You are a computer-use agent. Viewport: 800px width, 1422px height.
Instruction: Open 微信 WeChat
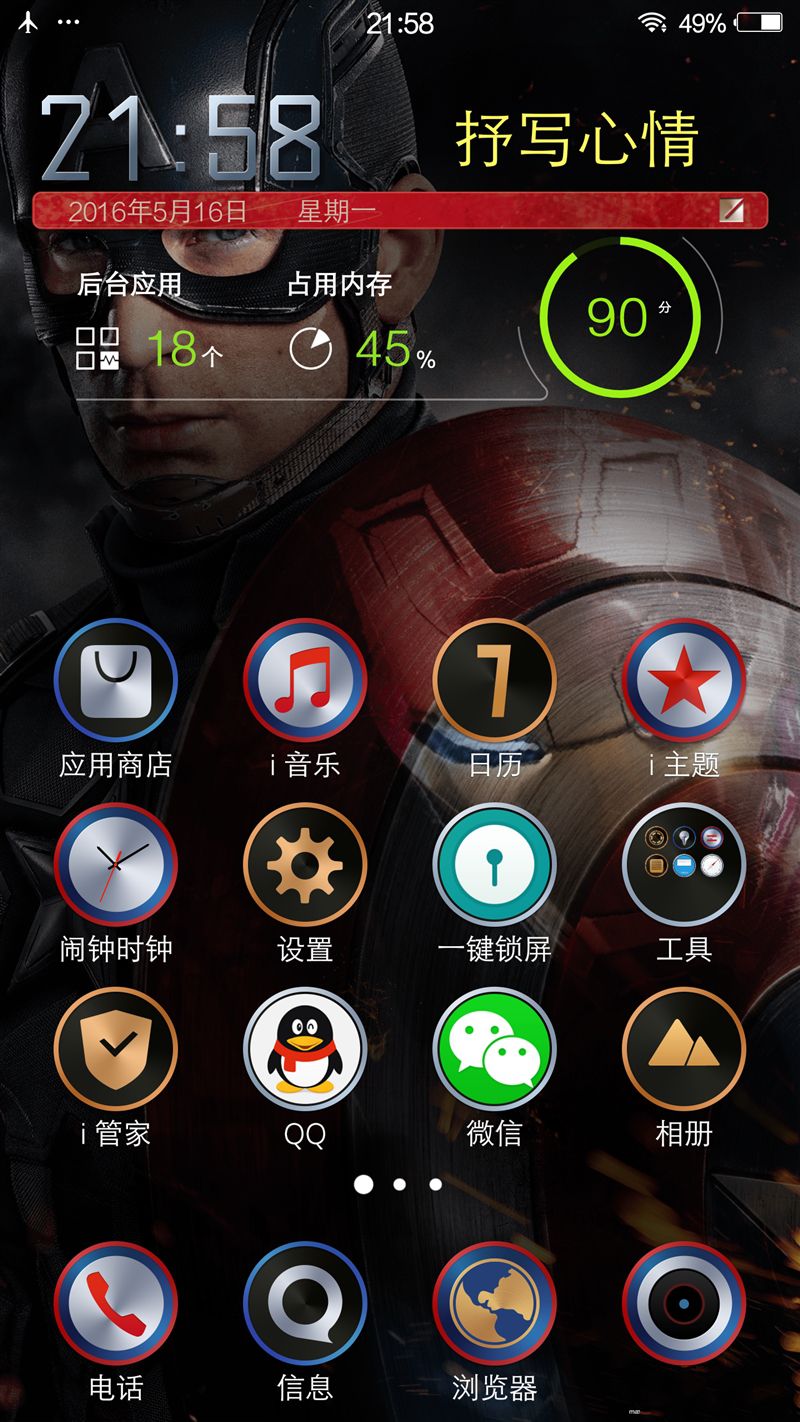pos(494,1050)
